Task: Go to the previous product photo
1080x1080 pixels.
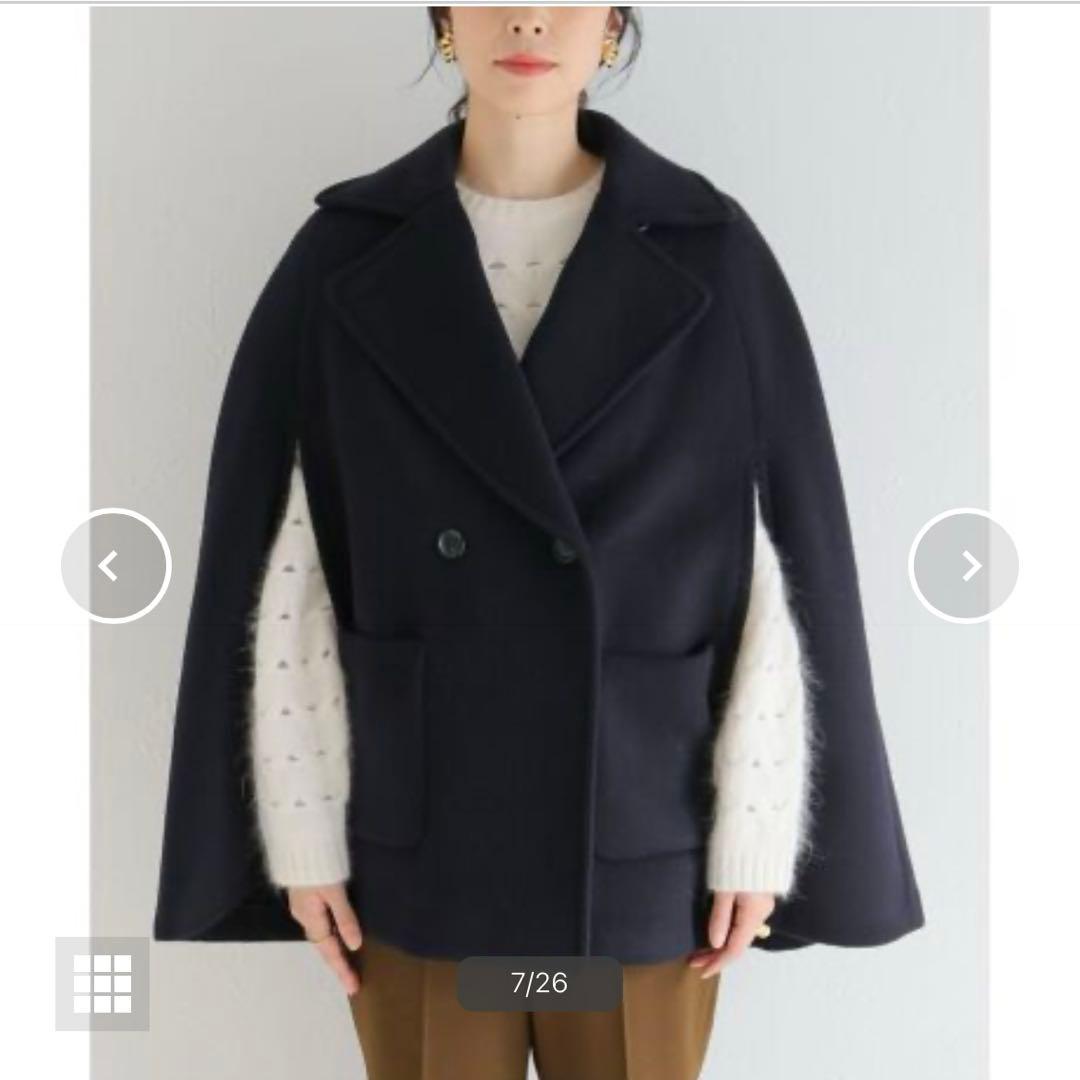Action: click(115, 566)
